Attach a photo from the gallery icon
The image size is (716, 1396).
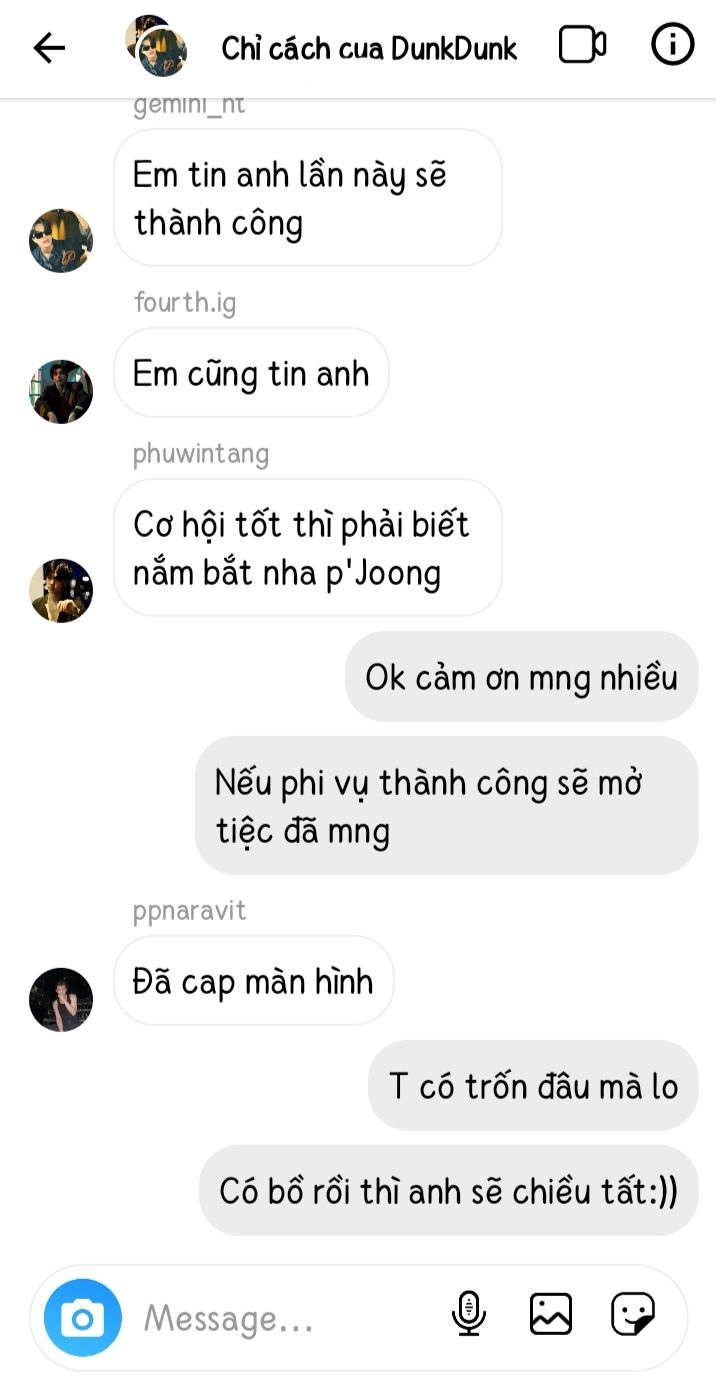pos(551,1314)
